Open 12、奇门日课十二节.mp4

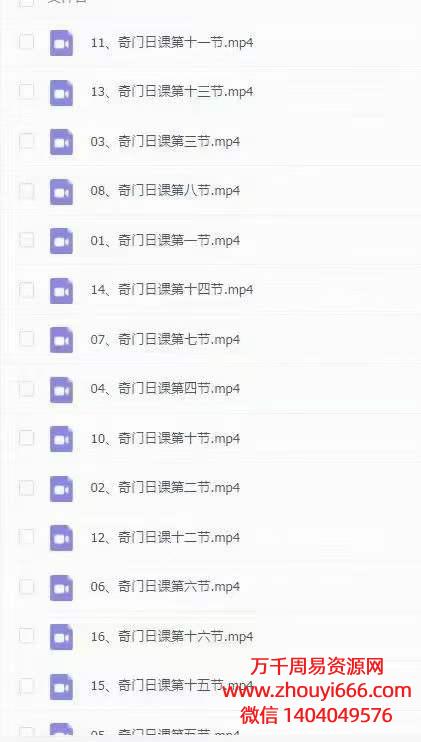pos(165,537)
